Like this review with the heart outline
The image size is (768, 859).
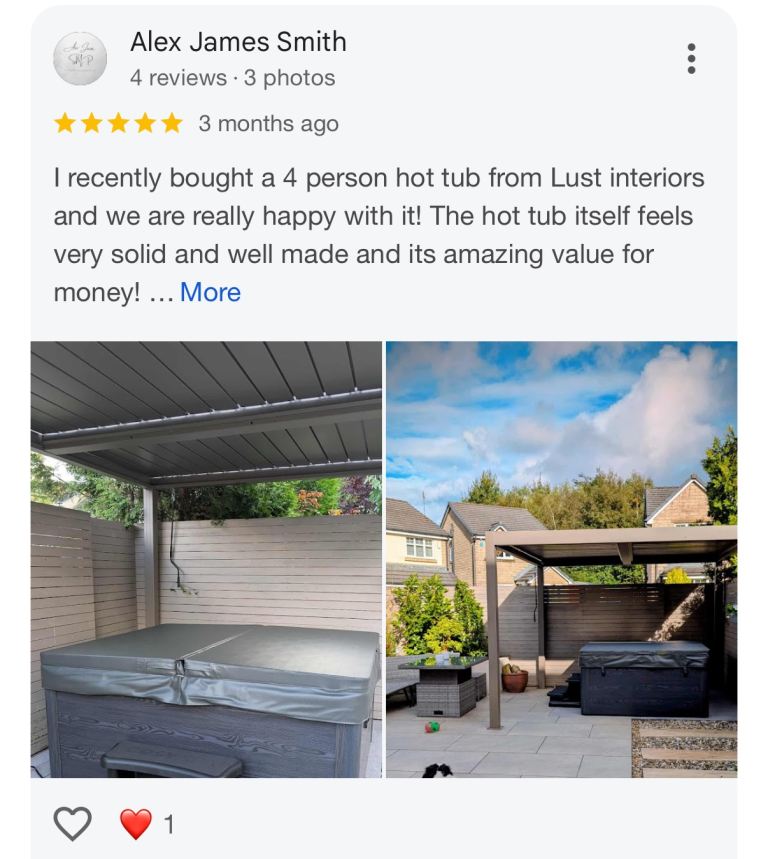coord(72,824)
